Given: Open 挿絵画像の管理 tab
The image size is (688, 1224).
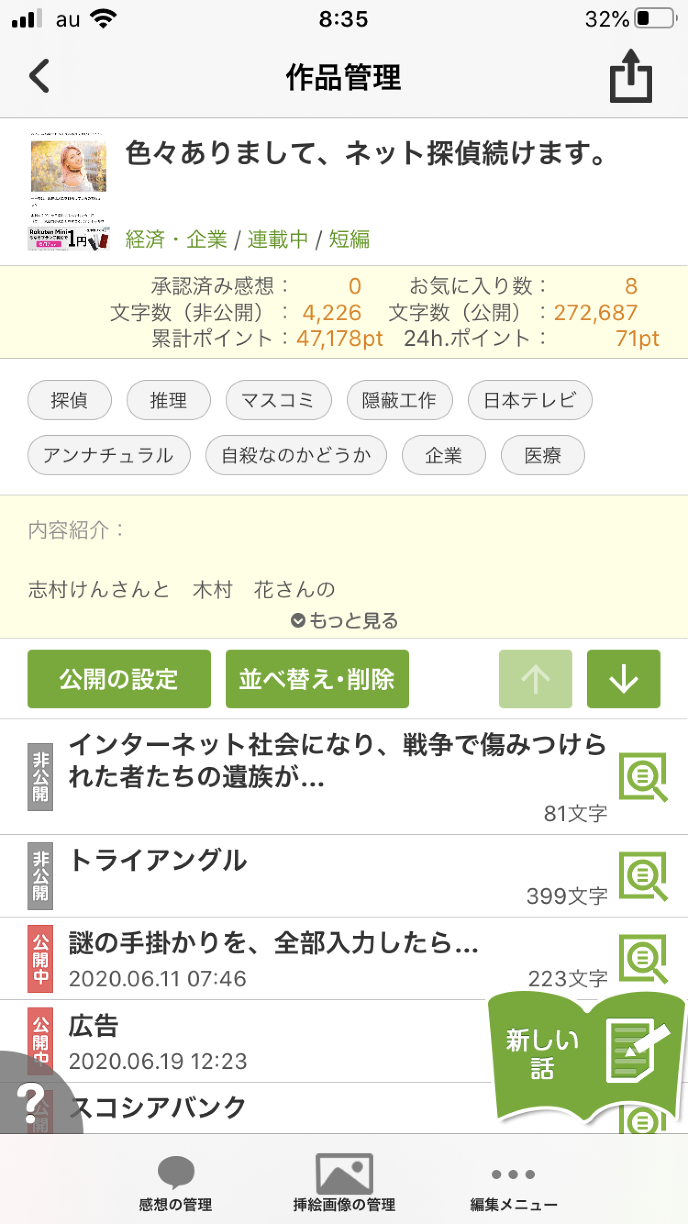Looking at the screenshot, I should [x=344, y=1183].
